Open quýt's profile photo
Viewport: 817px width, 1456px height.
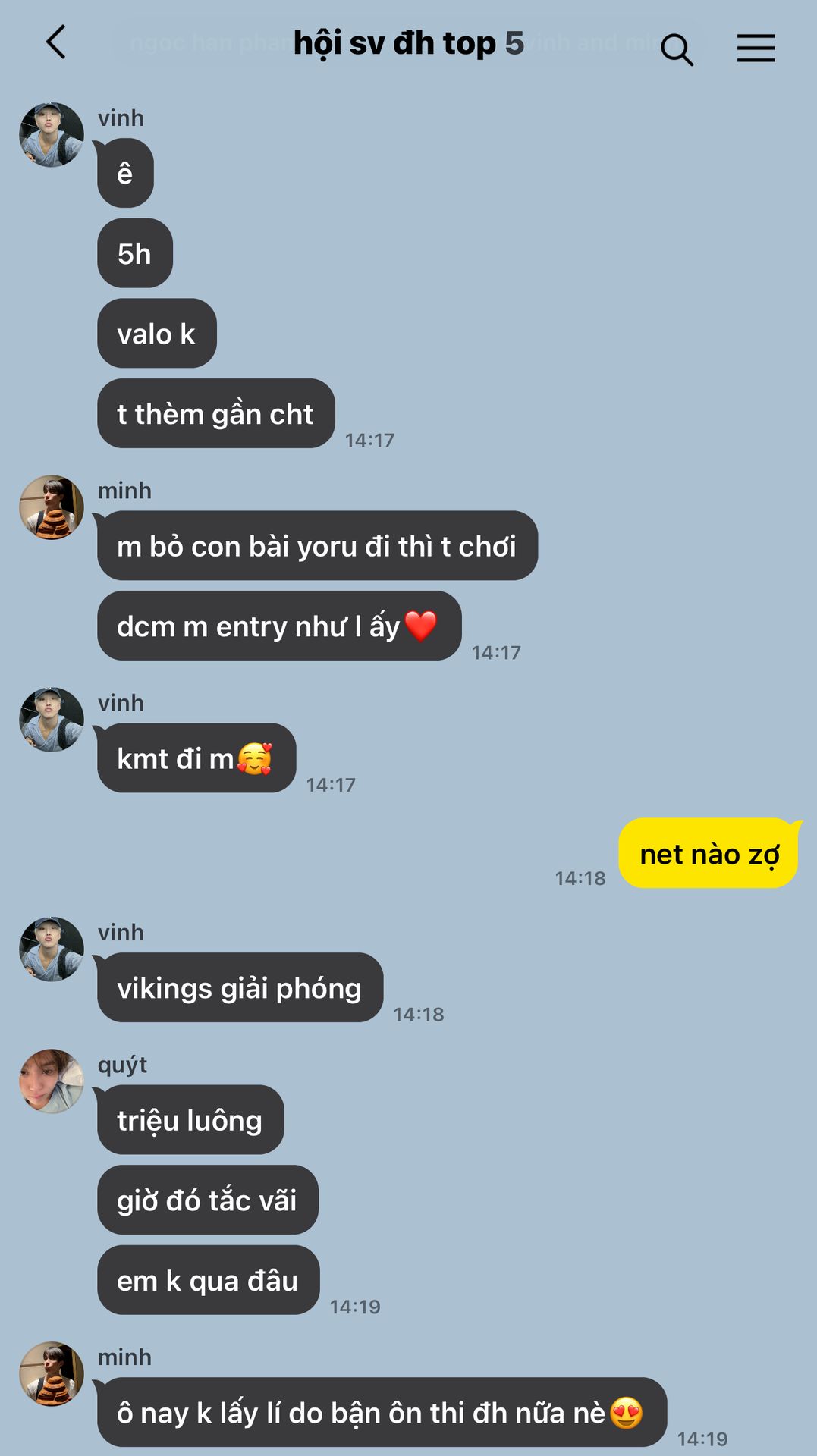52,1081
